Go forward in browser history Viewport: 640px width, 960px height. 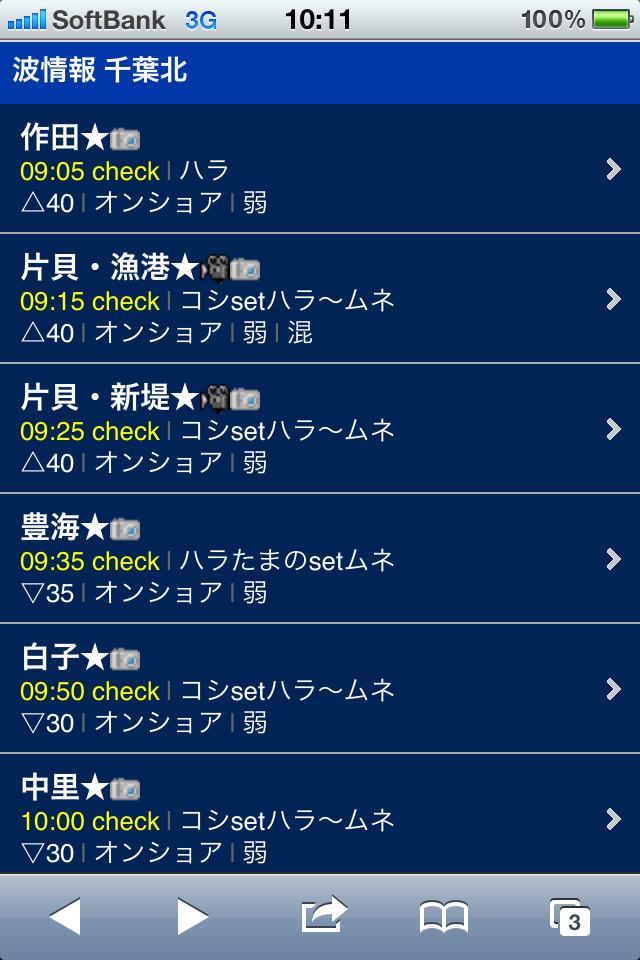point(192,916)
